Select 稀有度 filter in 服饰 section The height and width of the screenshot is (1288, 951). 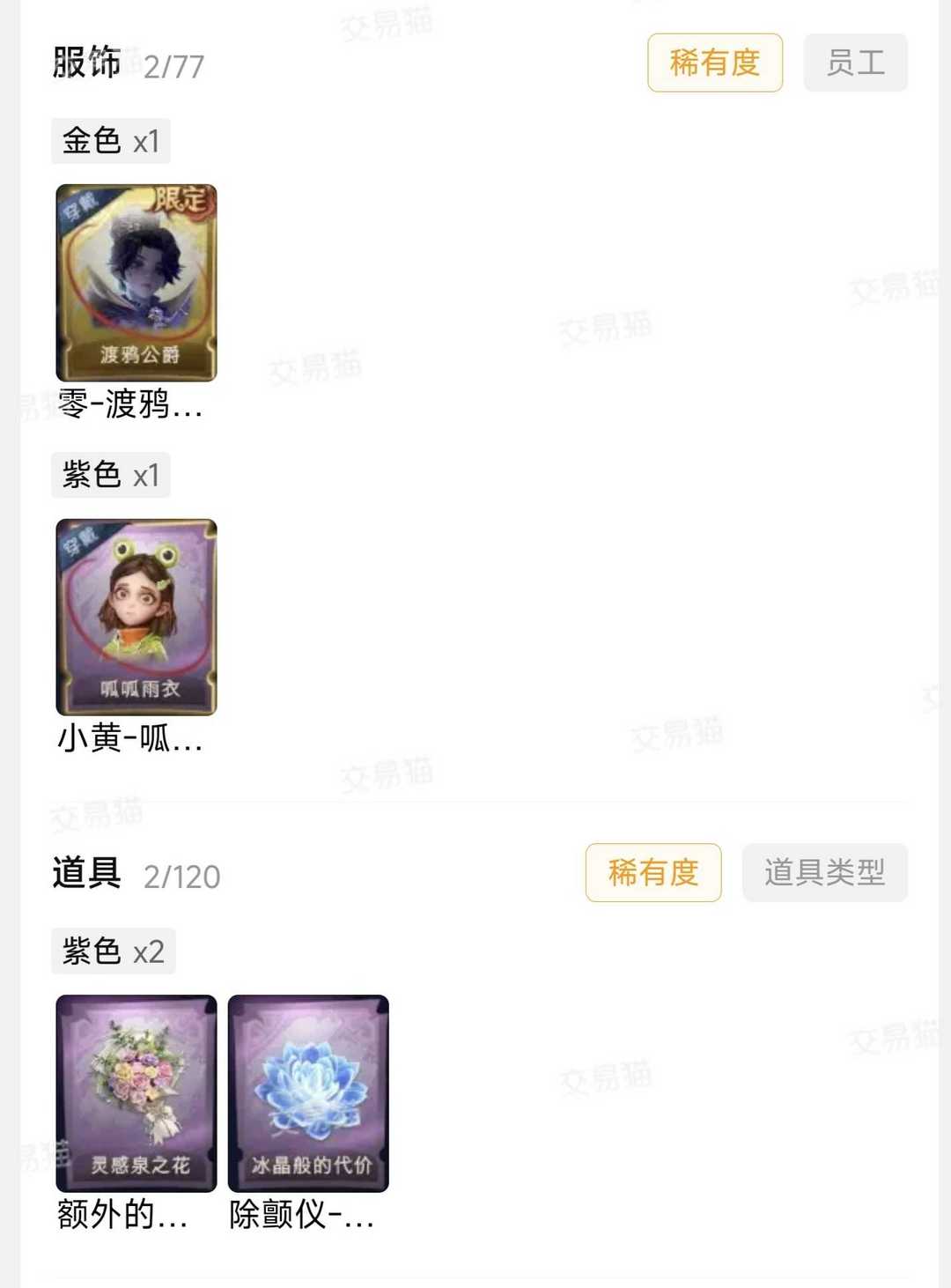tap(715, 63)
